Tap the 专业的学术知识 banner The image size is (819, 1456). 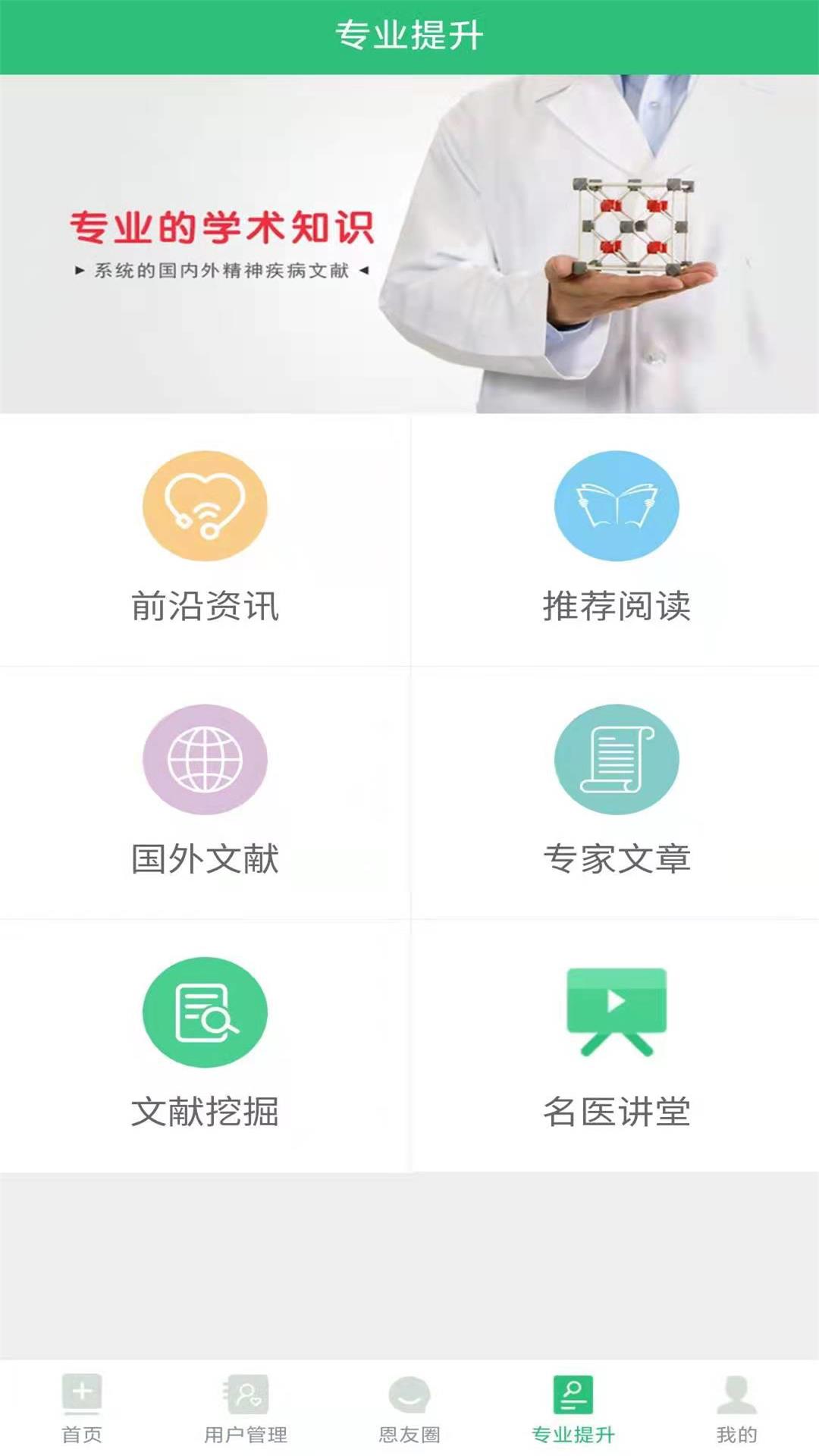click(409, 243)
